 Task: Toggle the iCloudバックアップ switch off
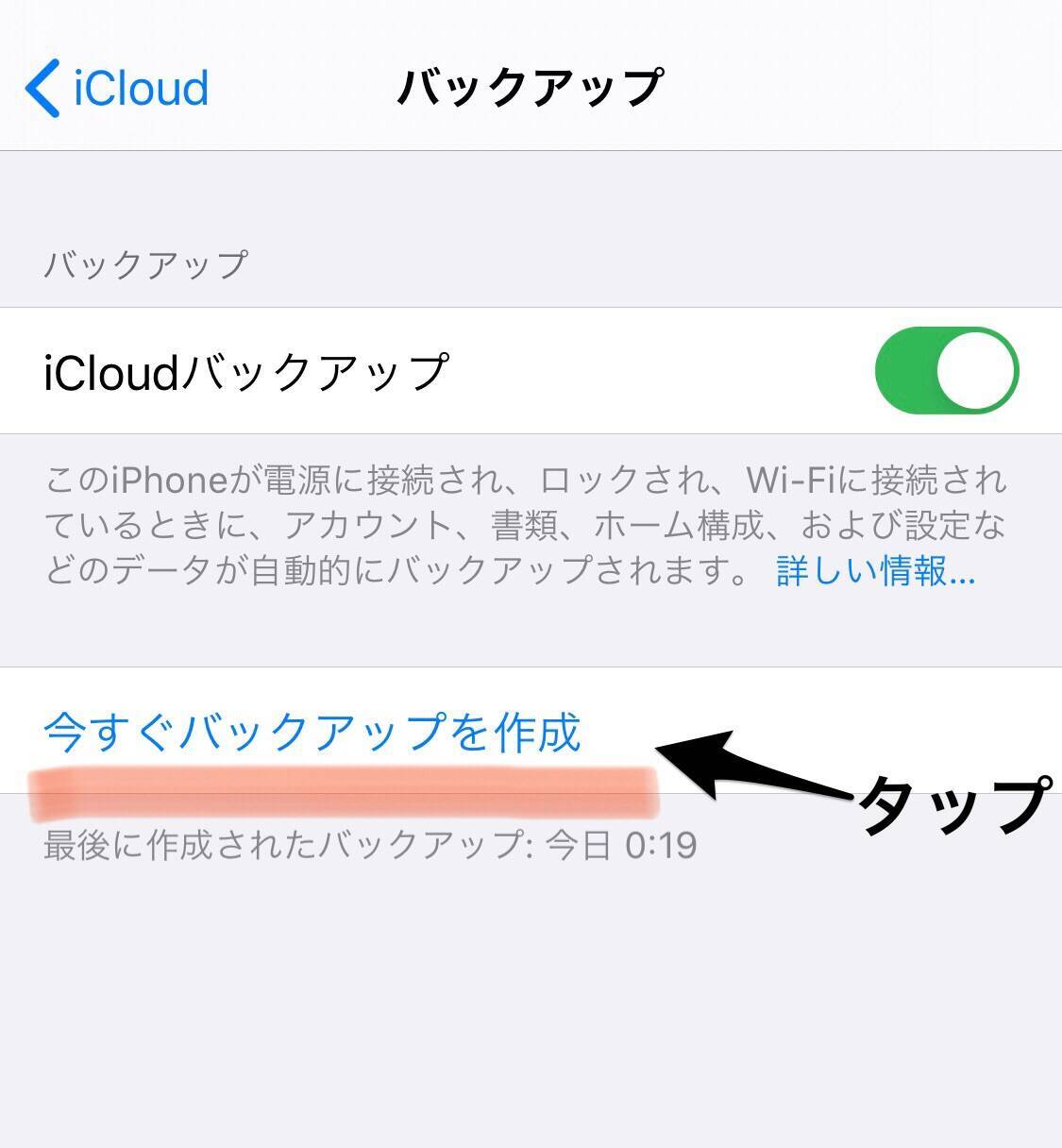point(946,370)
